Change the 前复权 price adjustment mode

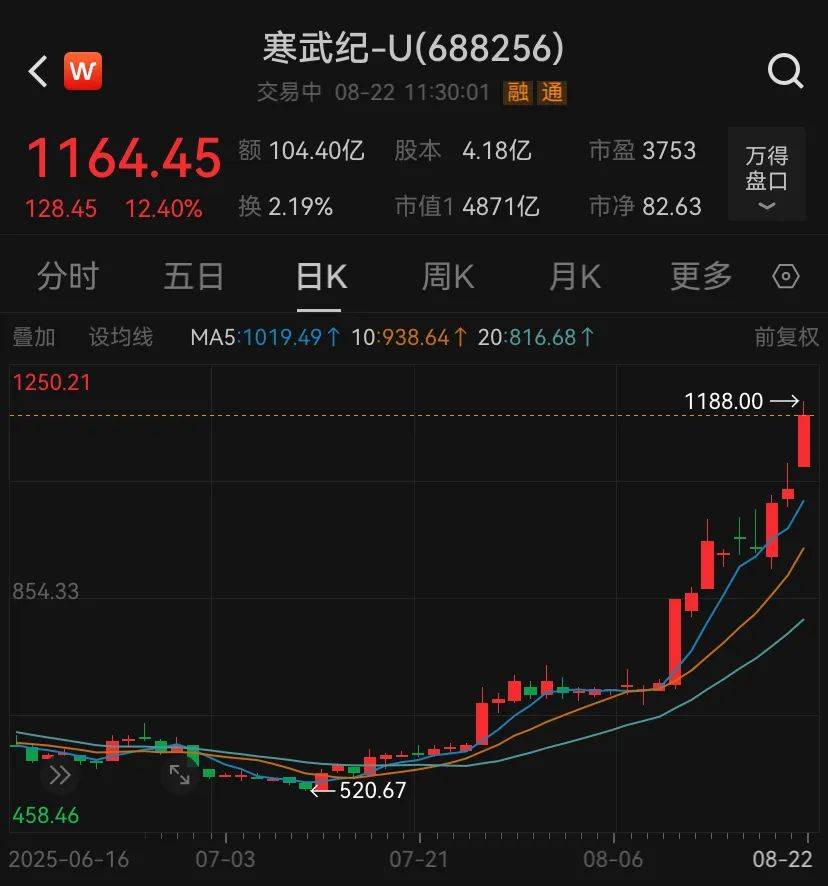[786, 337]
